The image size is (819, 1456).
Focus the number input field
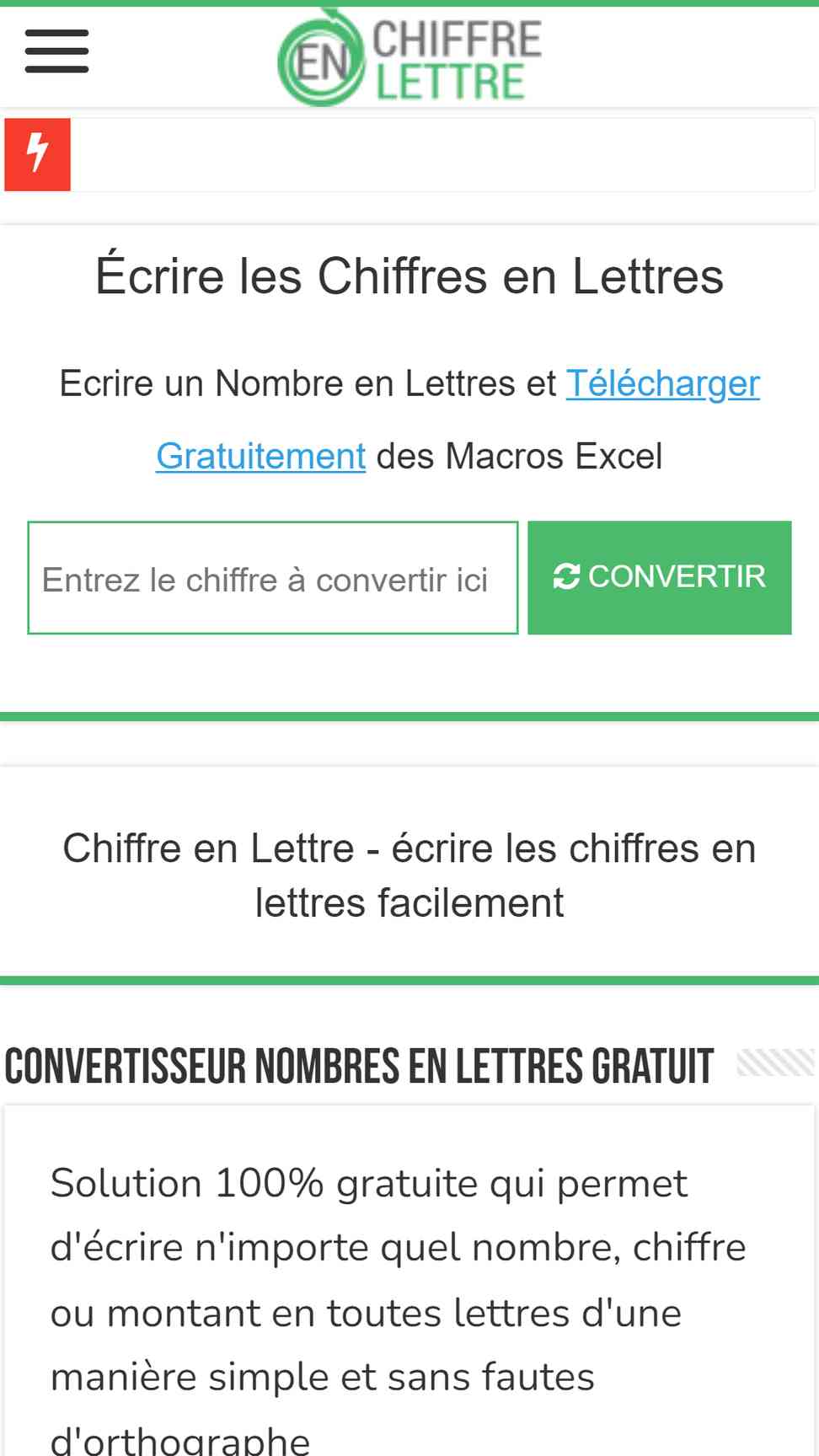273,578
